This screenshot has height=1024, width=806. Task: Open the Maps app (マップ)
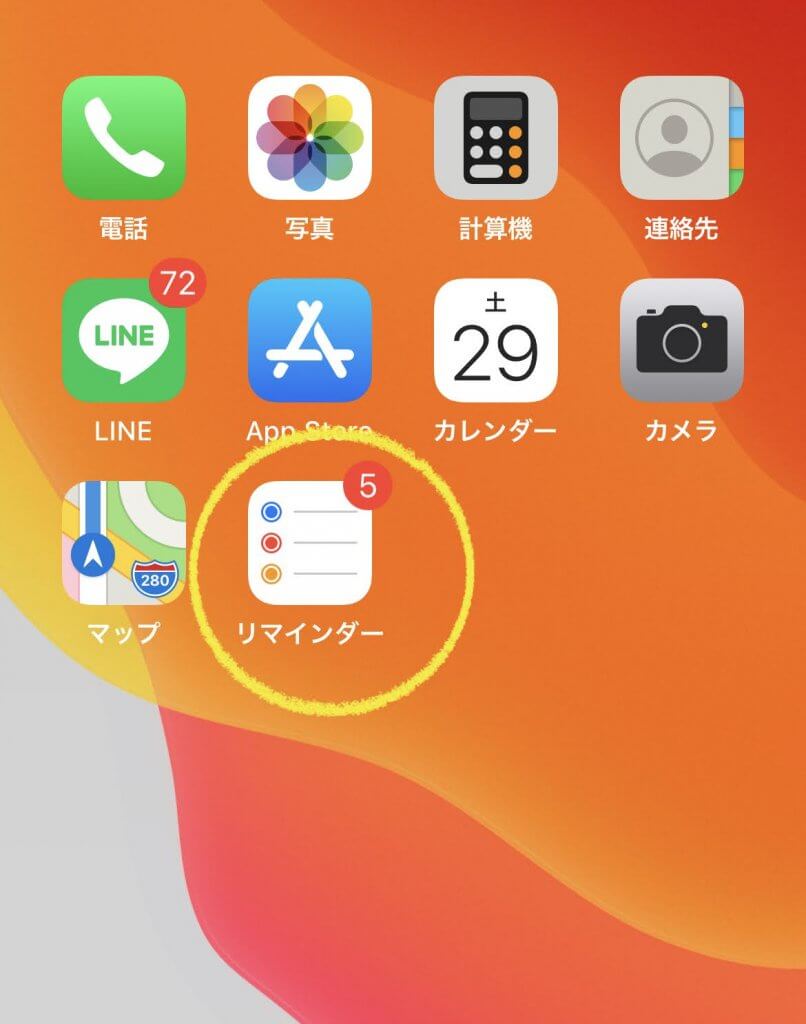point(124,543)
